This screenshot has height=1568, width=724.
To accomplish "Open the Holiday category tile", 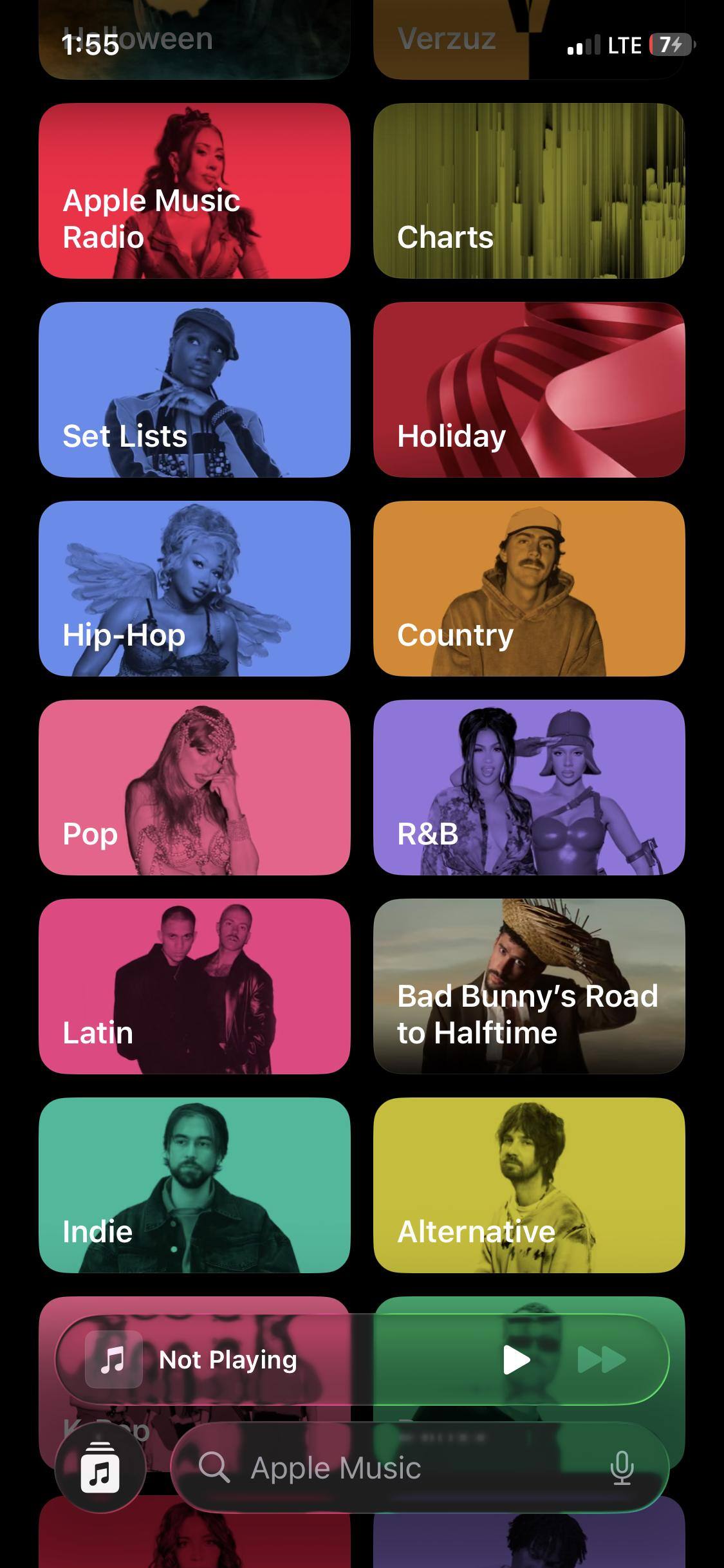I will point(529,389).
